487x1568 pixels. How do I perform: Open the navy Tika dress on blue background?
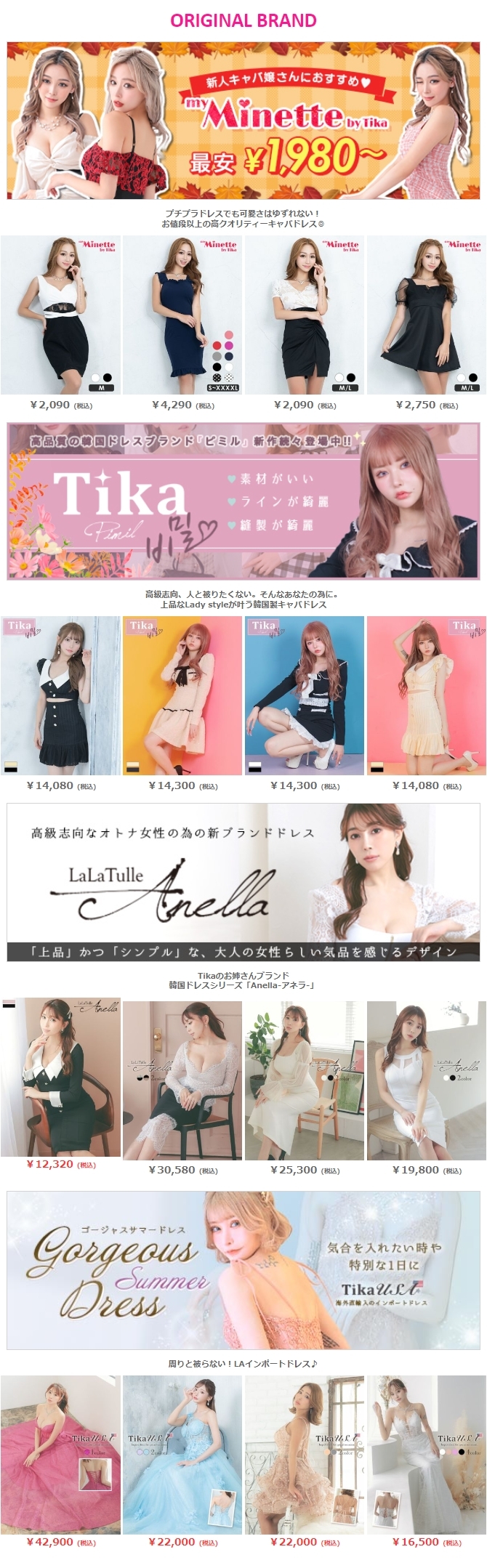[305, 695]
